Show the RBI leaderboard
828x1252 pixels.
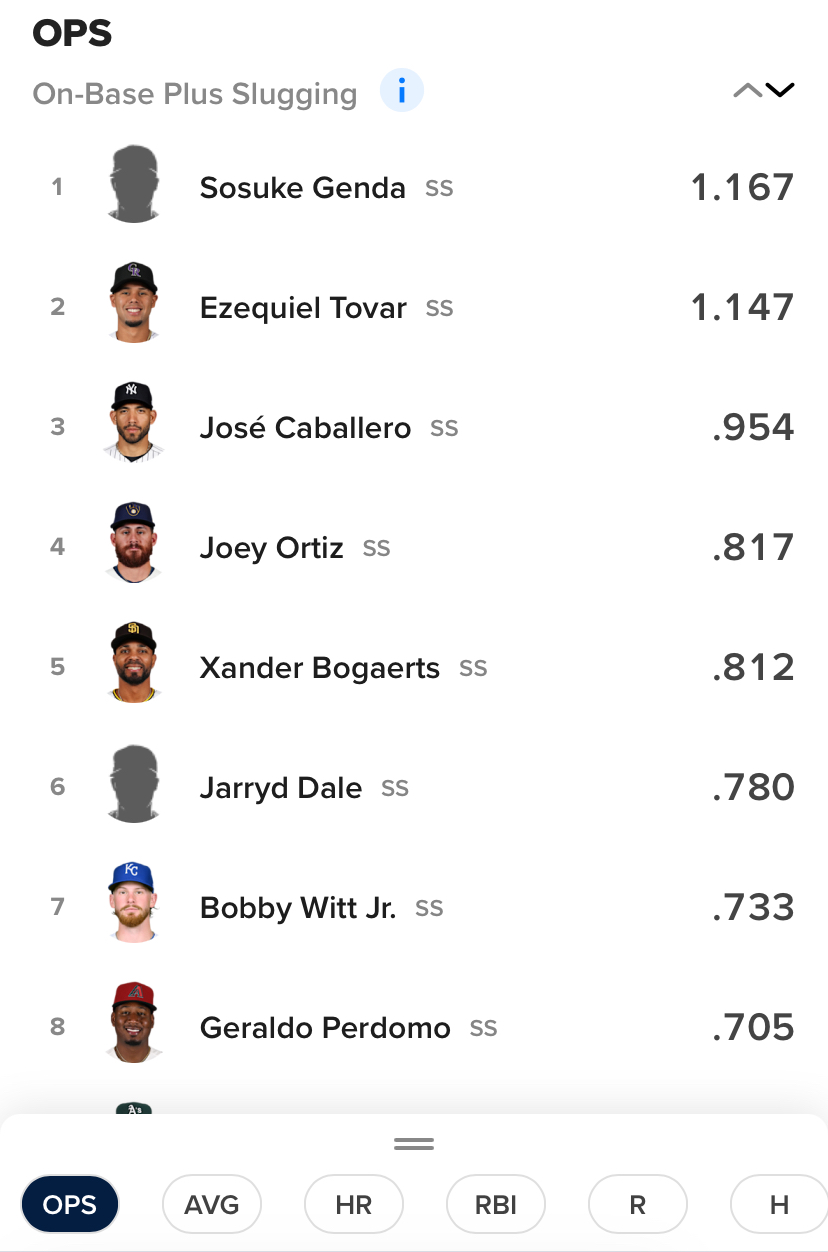click(x=496, y=1204)
